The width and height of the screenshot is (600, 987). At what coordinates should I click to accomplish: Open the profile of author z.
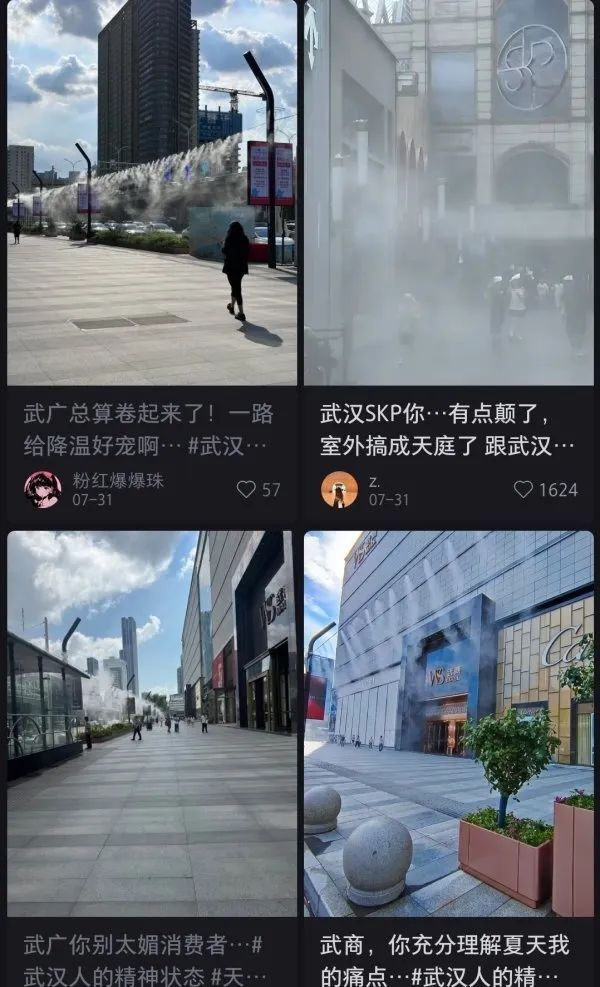(x=339, y=489)
